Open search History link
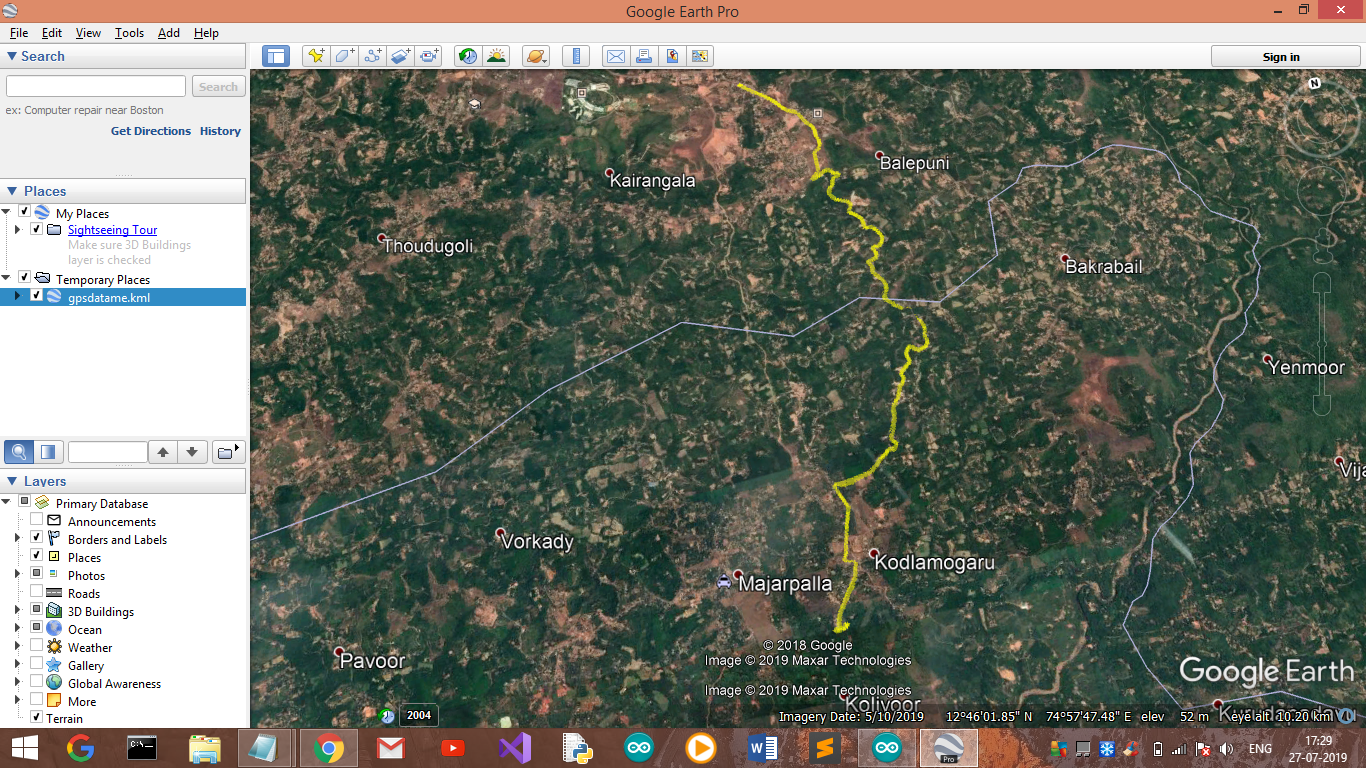This screenshot has width=1366, height=768. [220, 131]
